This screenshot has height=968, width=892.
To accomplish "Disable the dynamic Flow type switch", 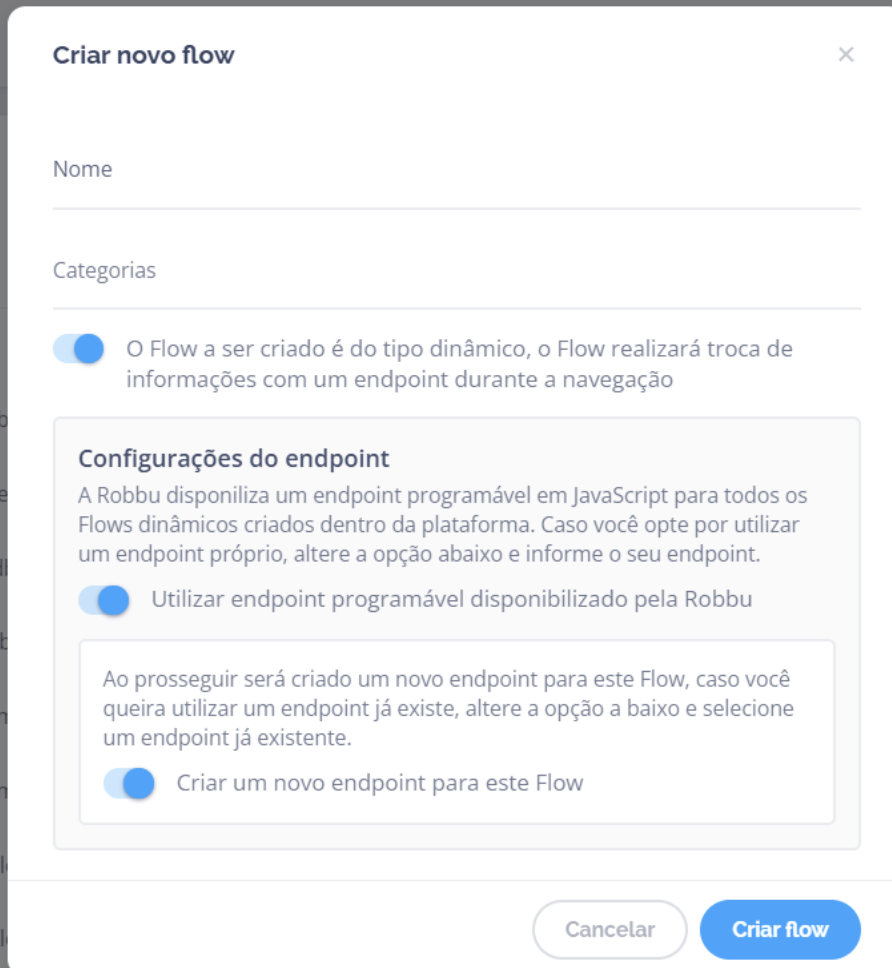I will [80, 349].
